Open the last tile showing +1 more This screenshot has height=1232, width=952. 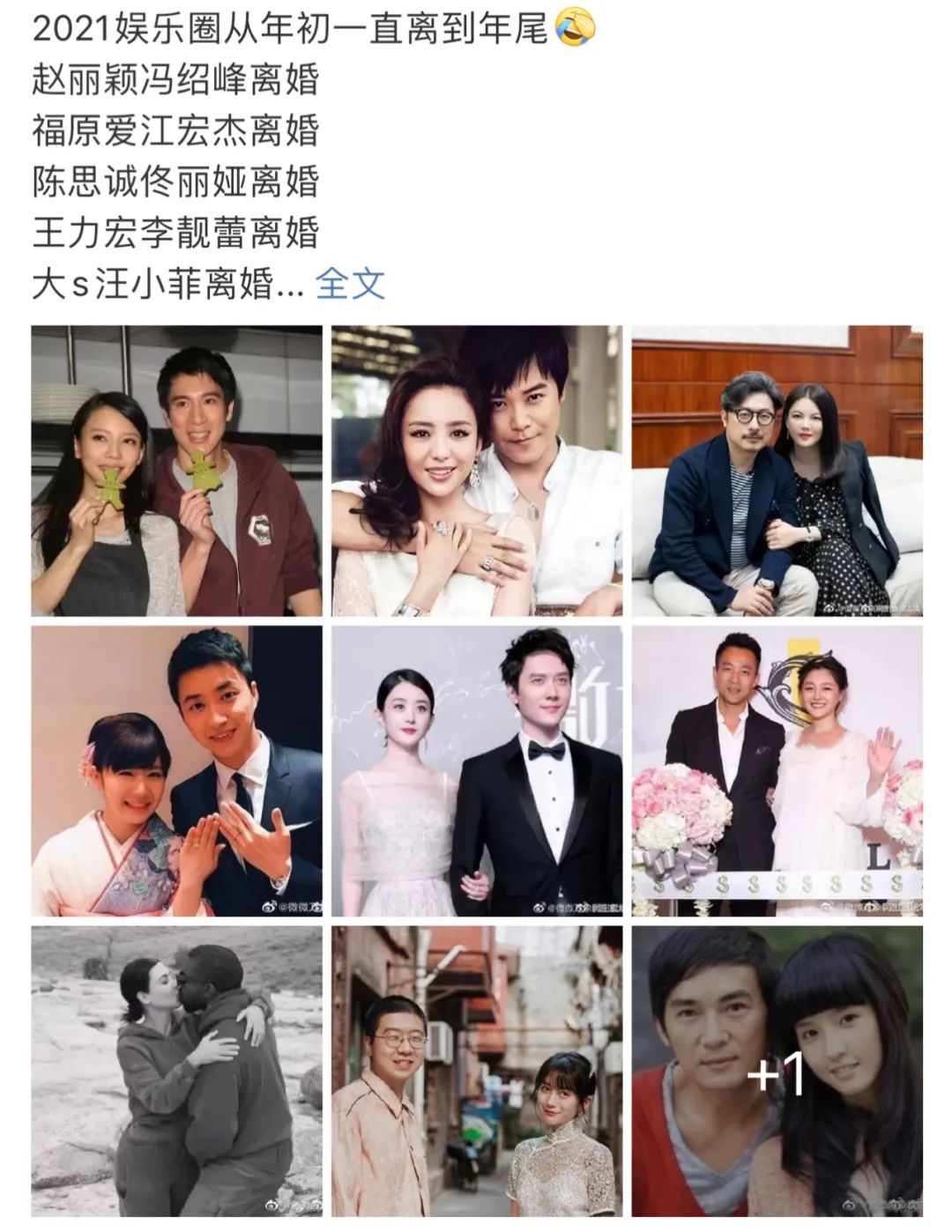click(x=777, y=1070)
